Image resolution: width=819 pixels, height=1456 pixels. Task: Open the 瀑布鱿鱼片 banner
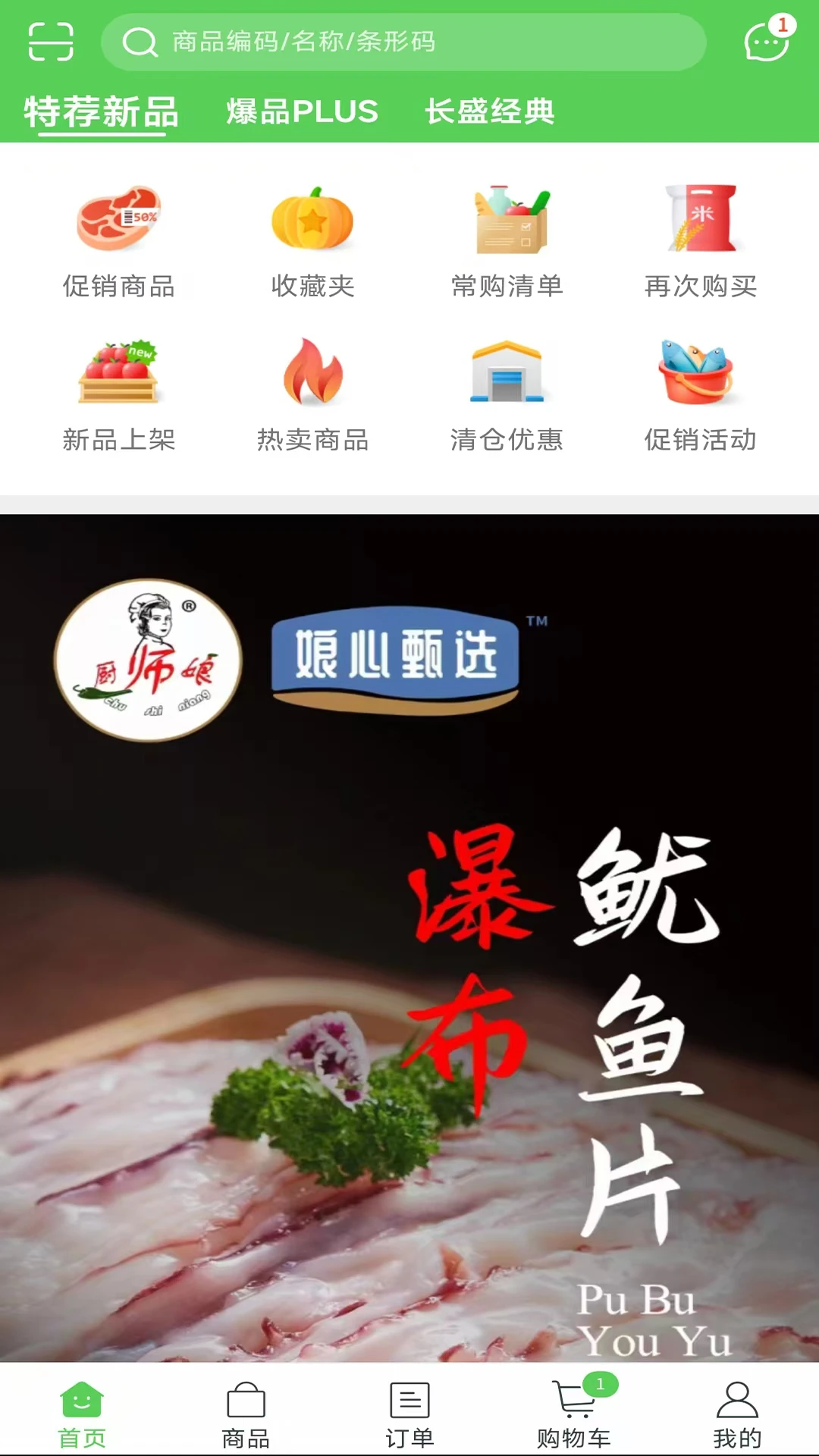[x=409, y=937]
